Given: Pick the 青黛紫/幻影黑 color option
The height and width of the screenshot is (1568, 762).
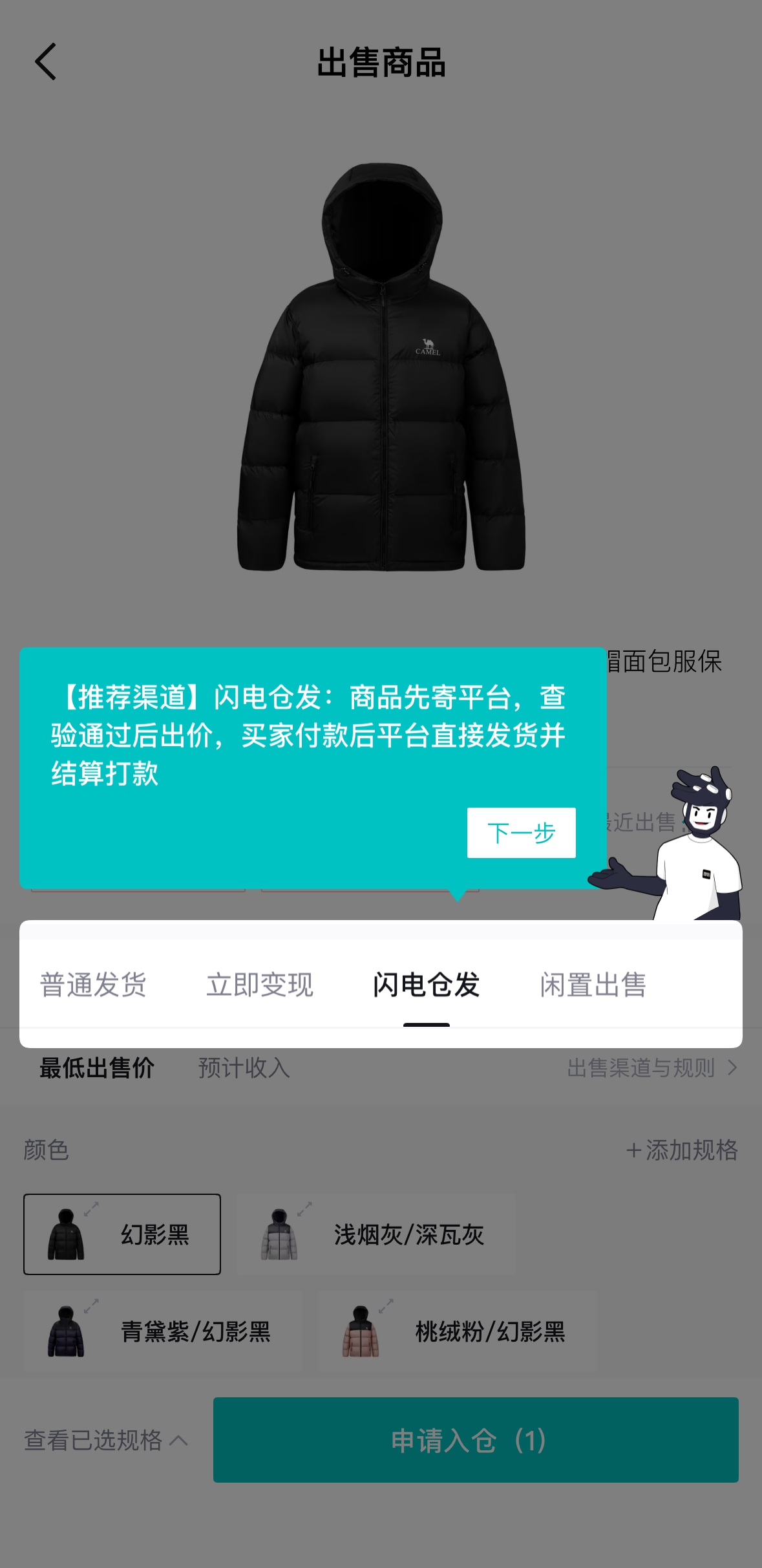Looking at the screenshot, I should click(163, 1331).
